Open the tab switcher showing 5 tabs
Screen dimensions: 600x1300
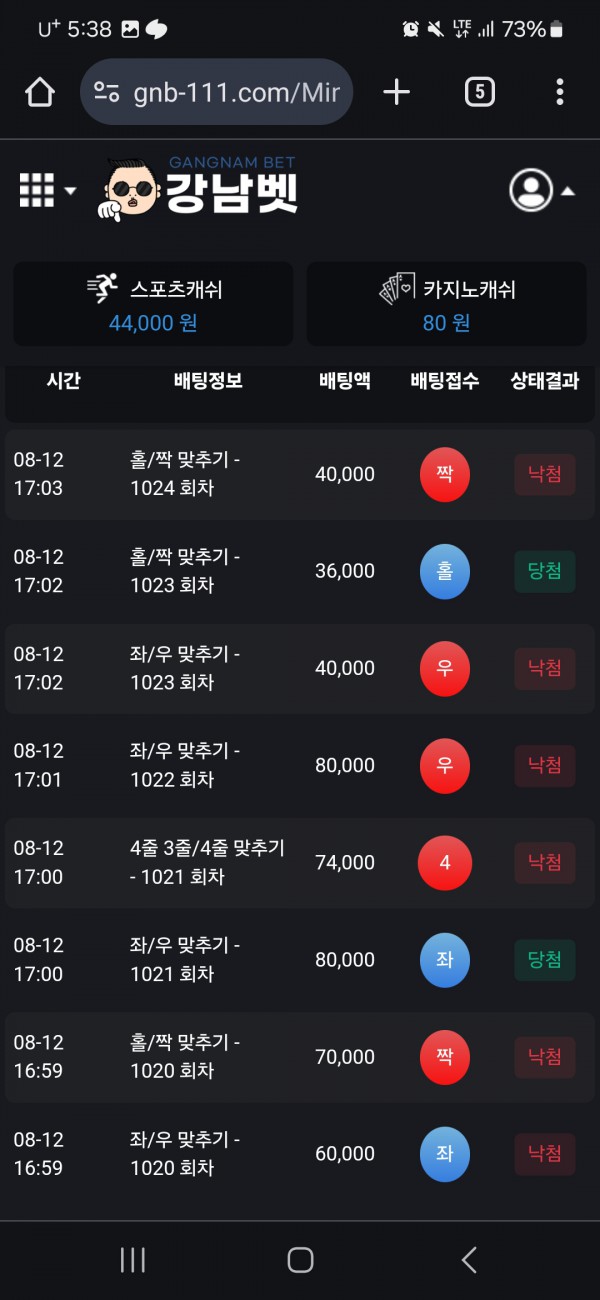click(479, 92)
